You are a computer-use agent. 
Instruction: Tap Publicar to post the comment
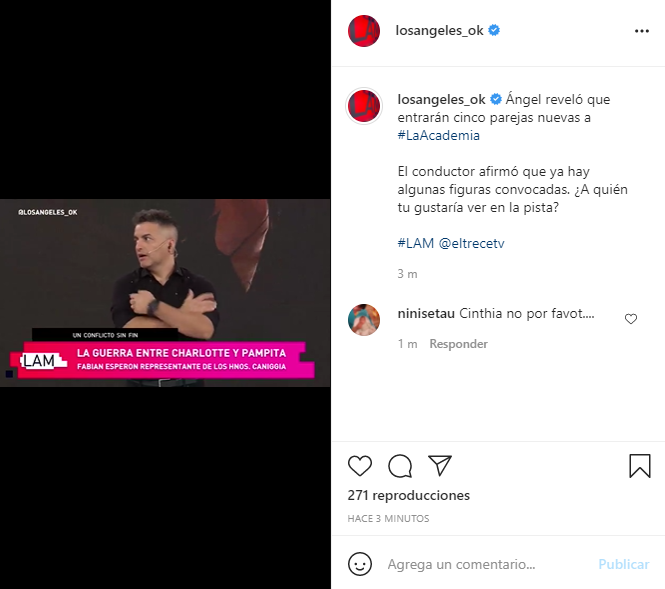point(623,564)
